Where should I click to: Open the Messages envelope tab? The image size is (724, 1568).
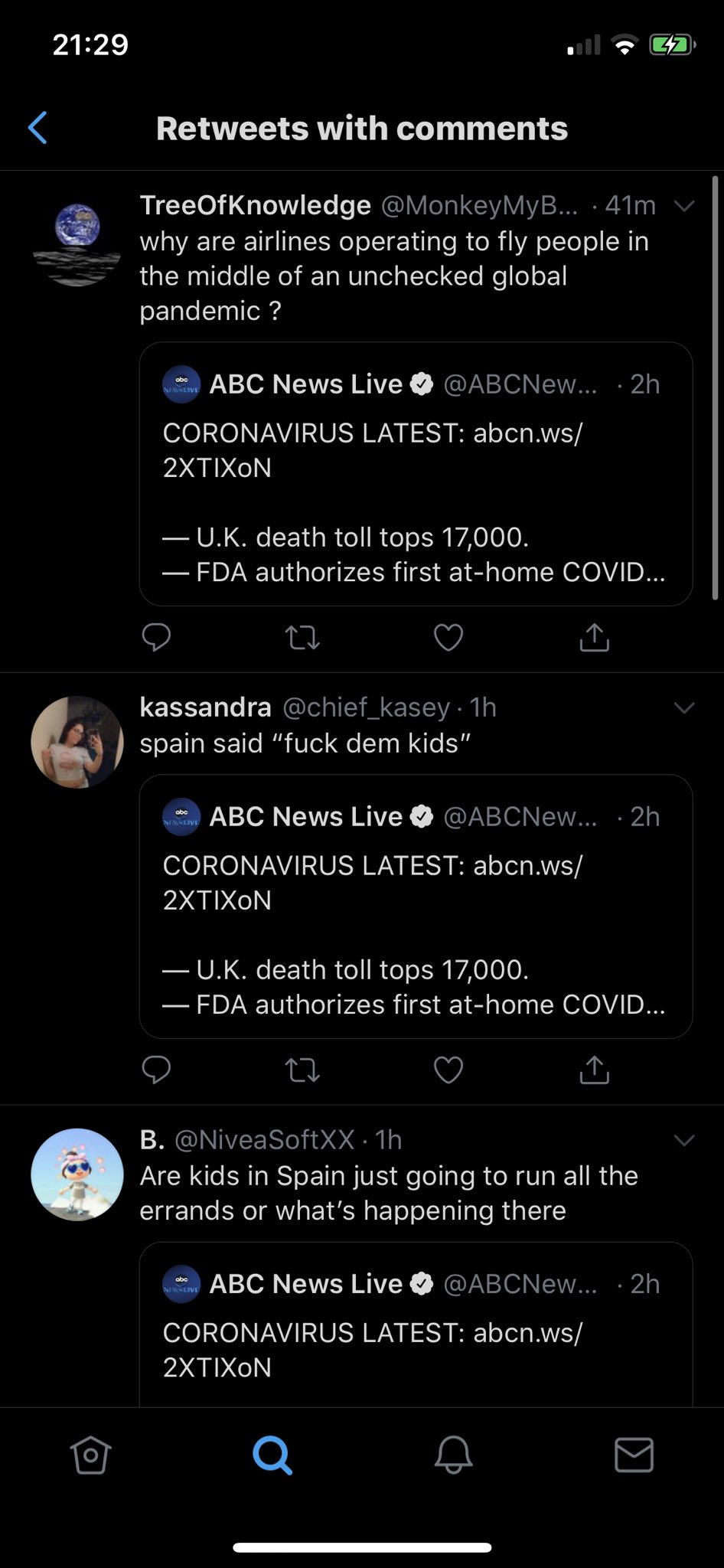click(x=634, y=1455)
